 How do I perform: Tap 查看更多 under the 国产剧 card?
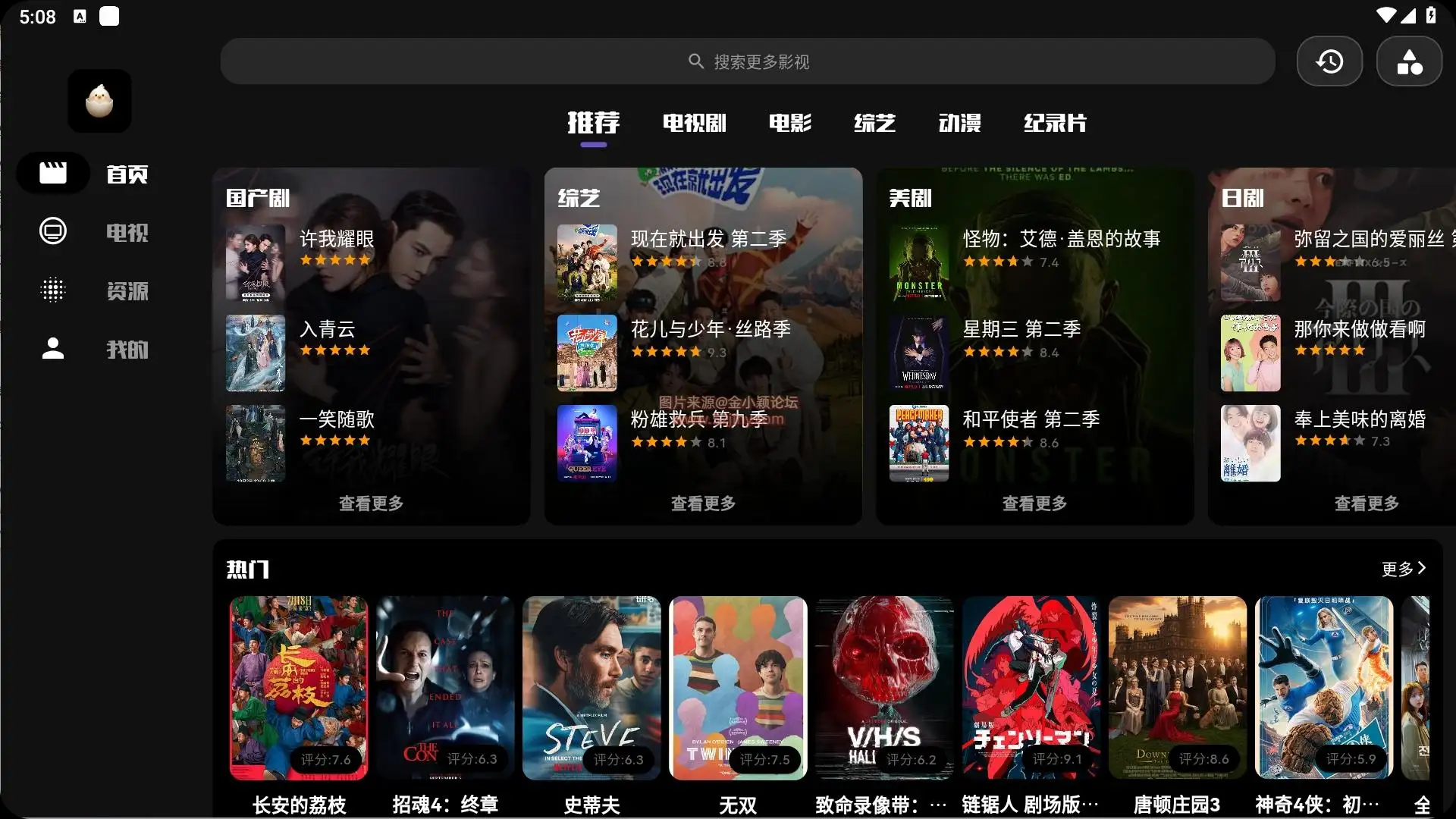[371, 504]
